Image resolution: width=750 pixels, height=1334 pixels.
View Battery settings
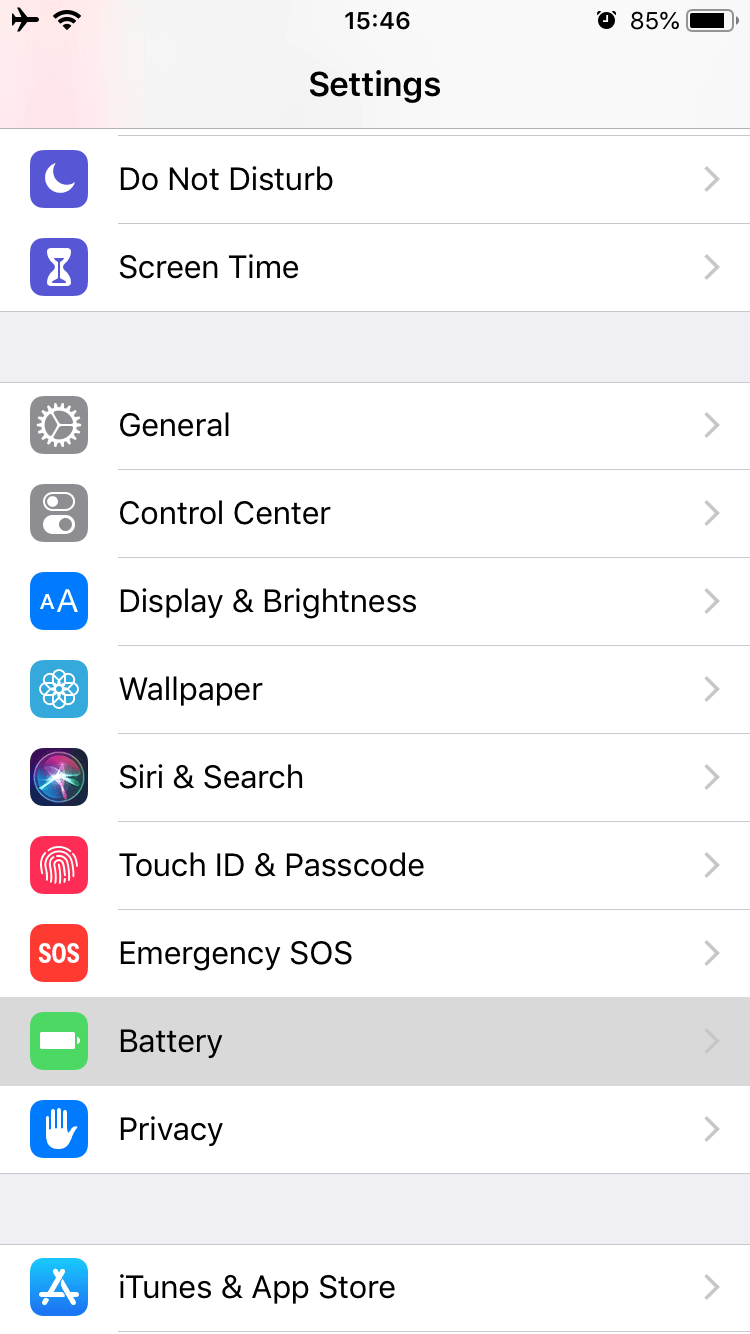pos(375,1042)
